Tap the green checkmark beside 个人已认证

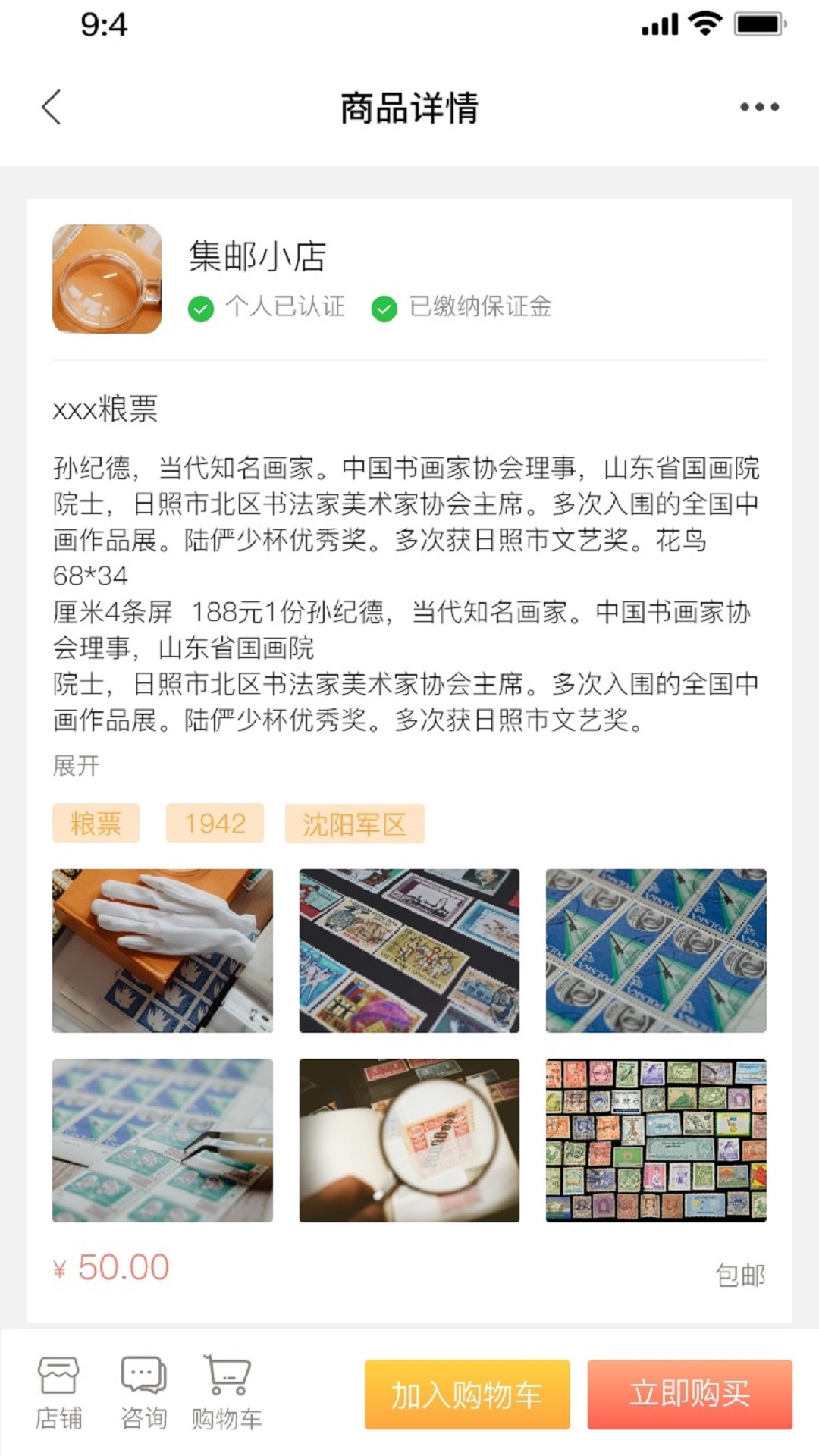point(200,307)
